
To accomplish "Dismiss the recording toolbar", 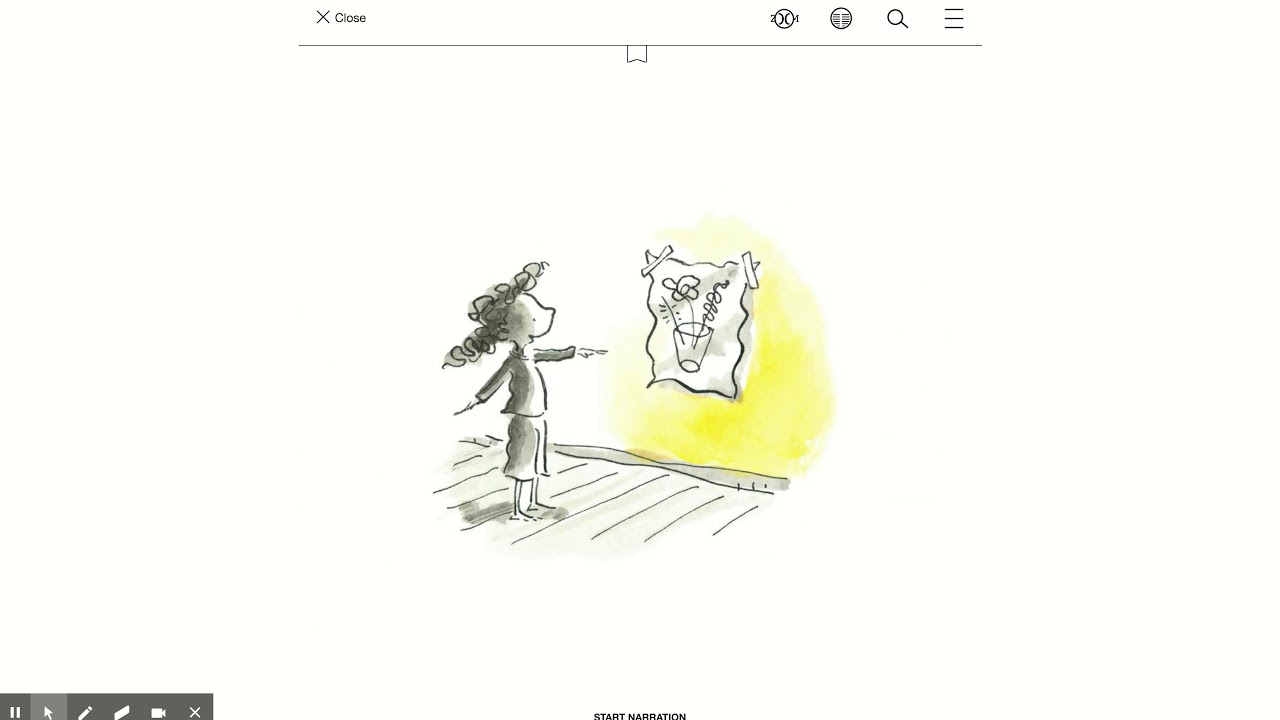I will point(195,711).
